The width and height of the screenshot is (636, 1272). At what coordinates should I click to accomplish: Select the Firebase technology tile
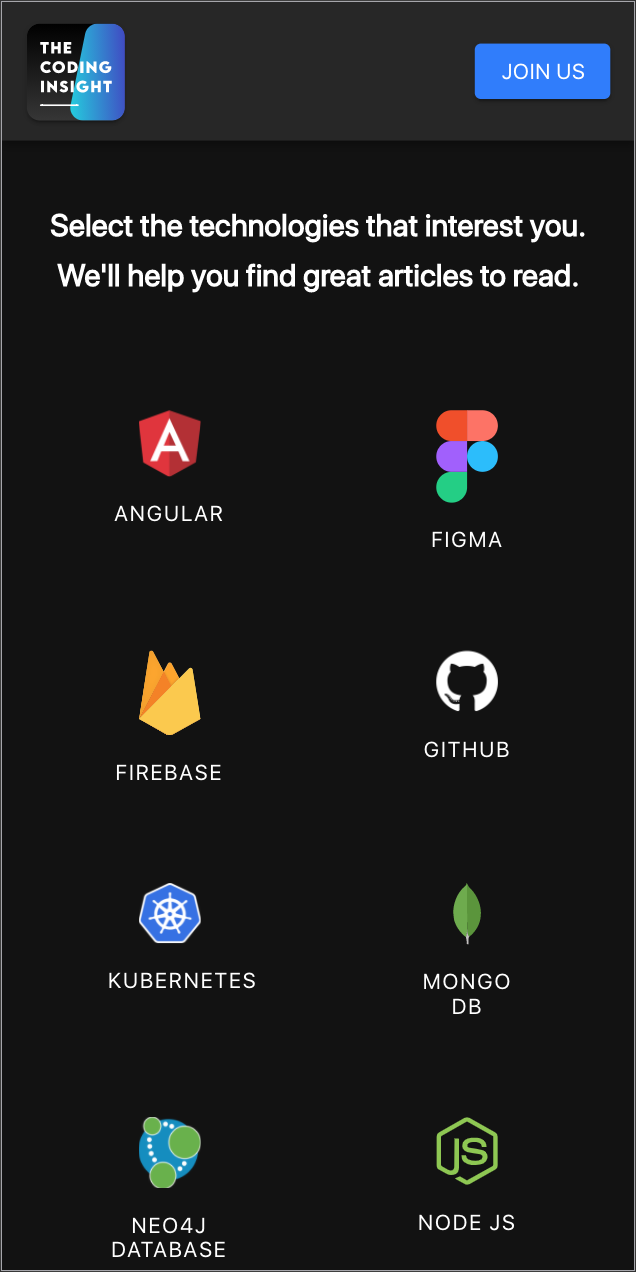click(x=169, y=714)
